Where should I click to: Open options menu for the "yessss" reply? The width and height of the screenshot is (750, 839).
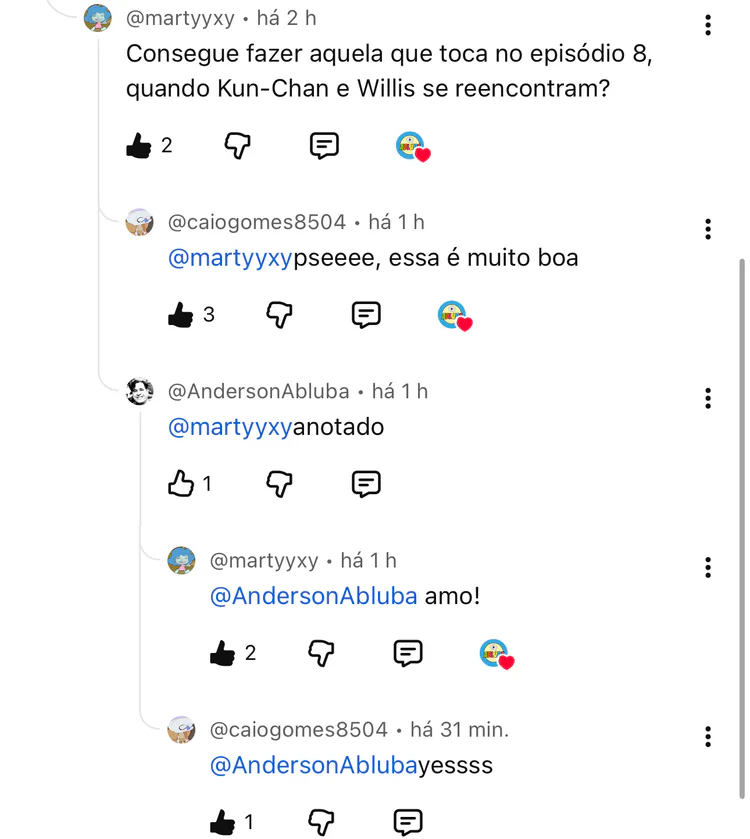coord(708,737)
